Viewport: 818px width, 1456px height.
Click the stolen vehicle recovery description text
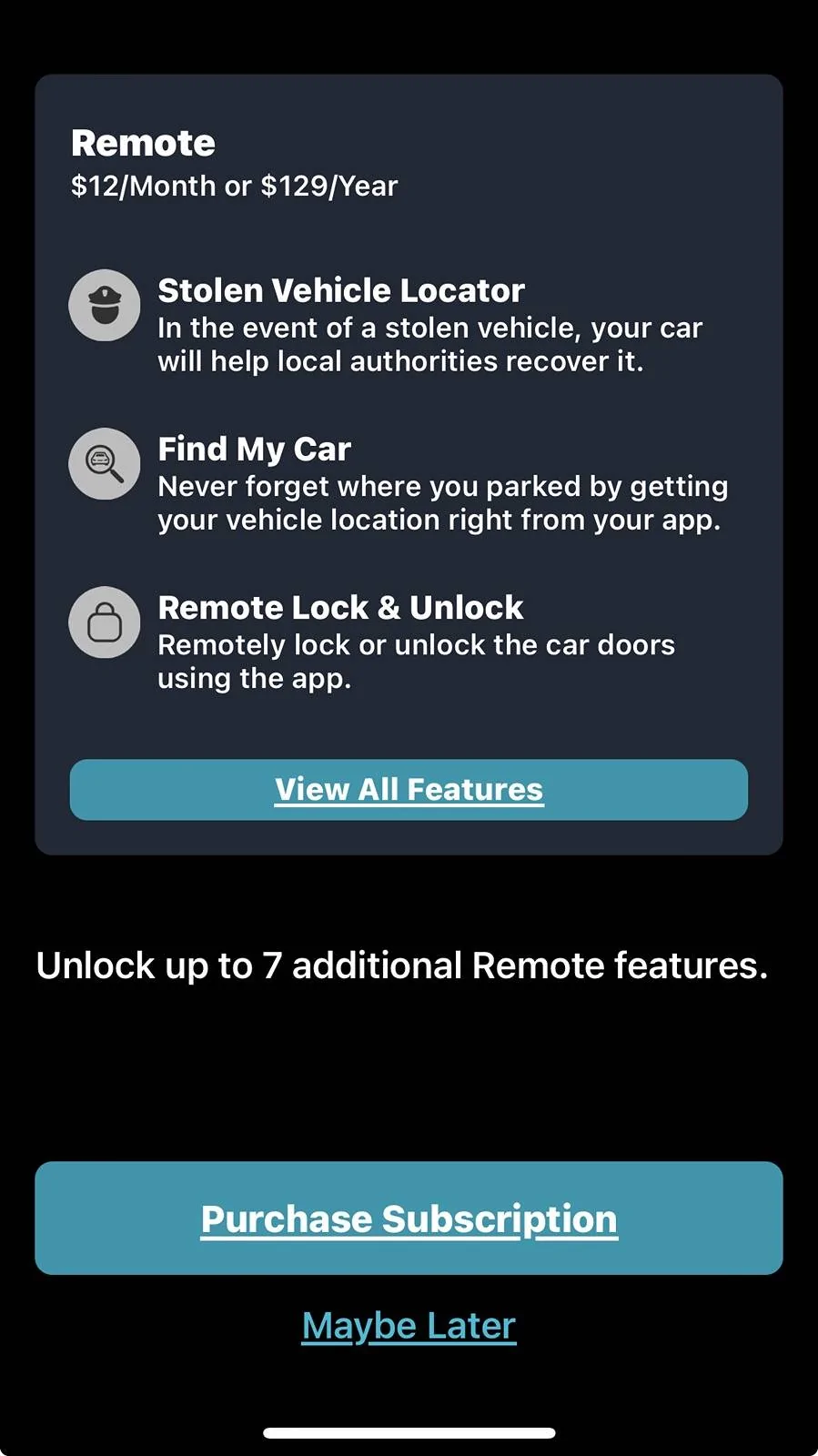430,344
